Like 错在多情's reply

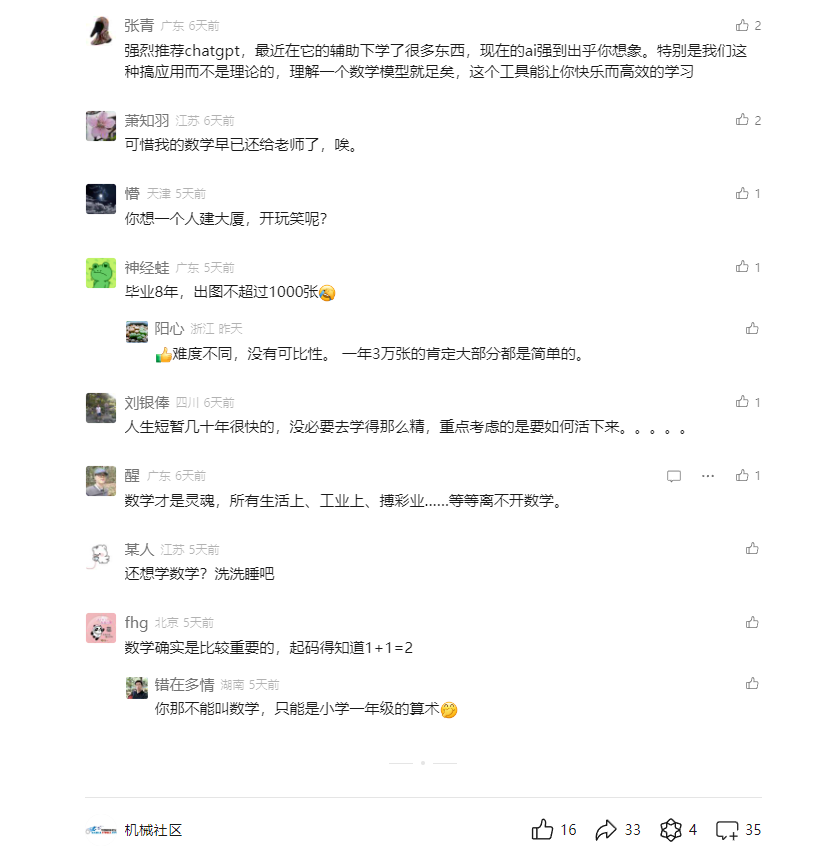(752, 684)
